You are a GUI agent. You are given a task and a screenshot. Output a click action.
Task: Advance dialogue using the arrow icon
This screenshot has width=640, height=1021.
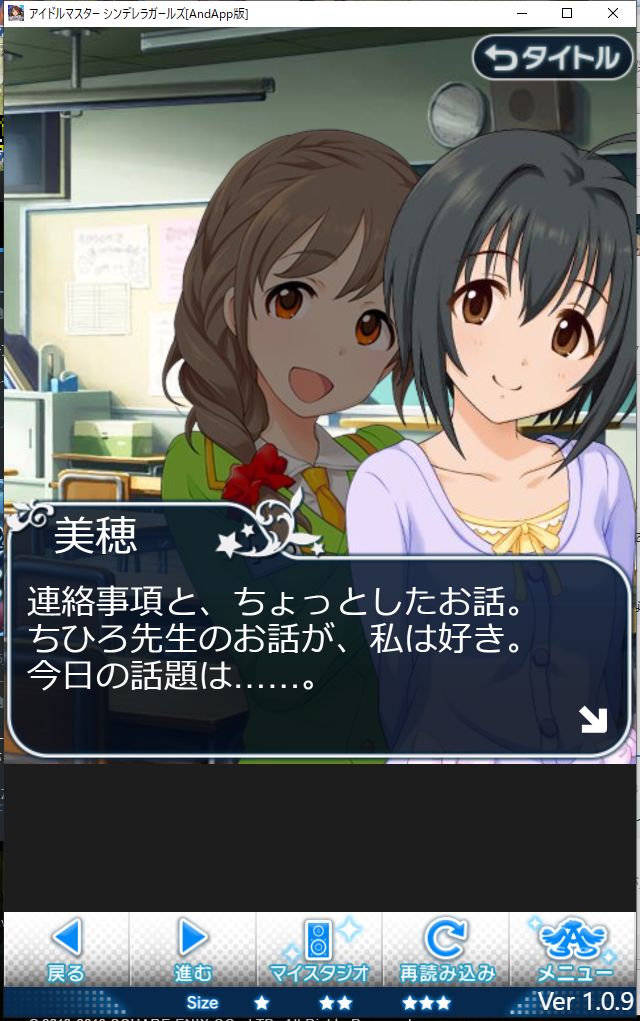point(593,719)
